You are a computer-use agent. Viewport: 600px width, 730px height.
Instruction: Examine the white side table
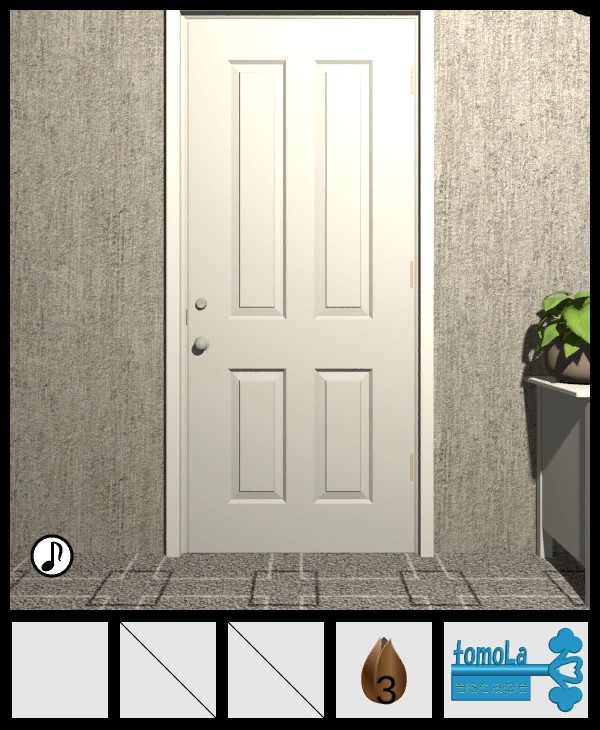point(562,460)
